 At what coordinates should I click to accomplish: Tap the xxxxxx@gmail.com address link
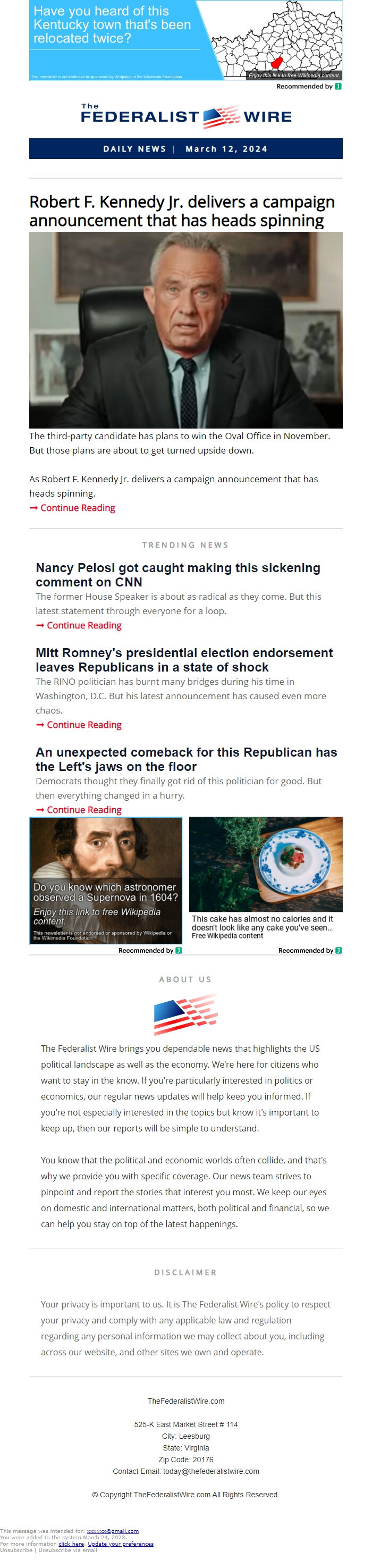click(113, 1531)
